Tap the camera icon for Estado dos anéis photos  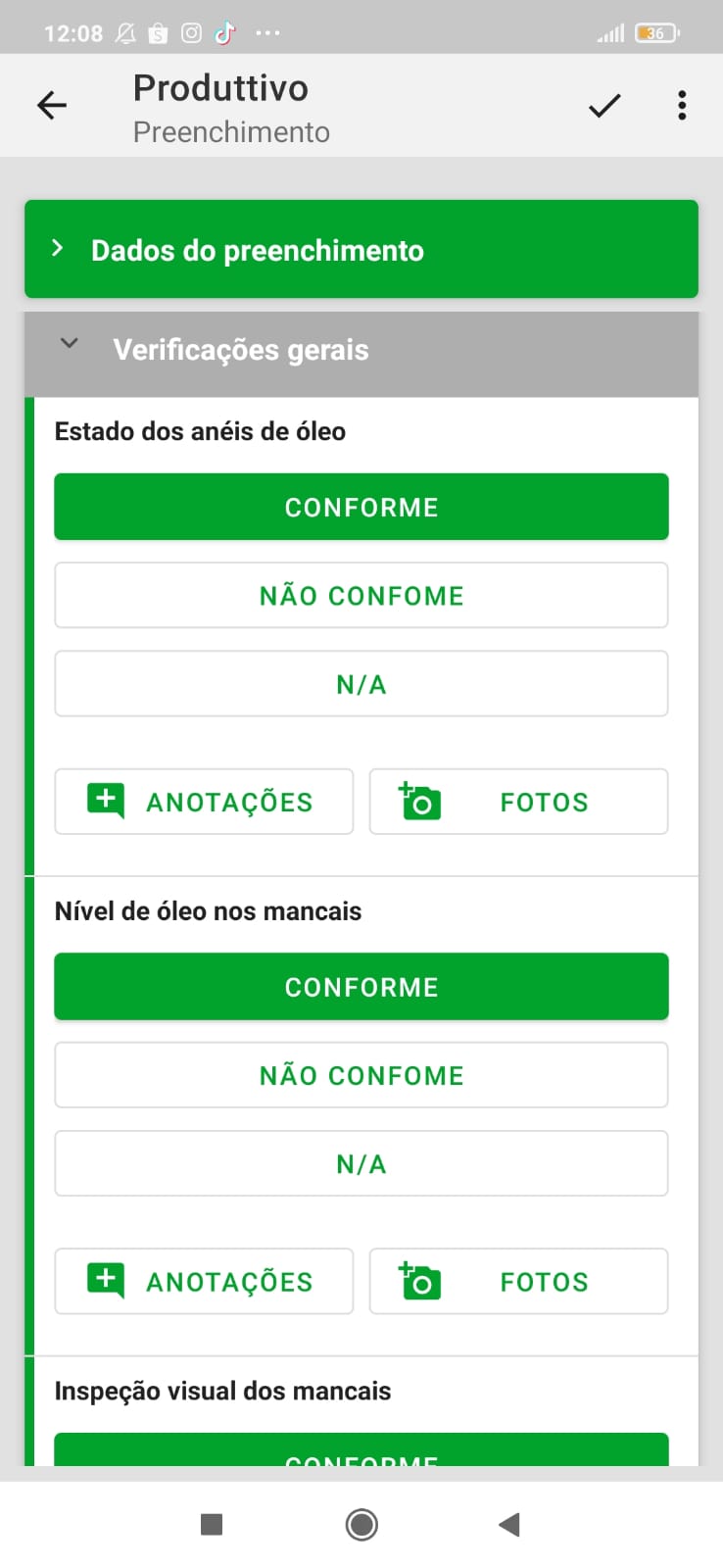point(419,802)
